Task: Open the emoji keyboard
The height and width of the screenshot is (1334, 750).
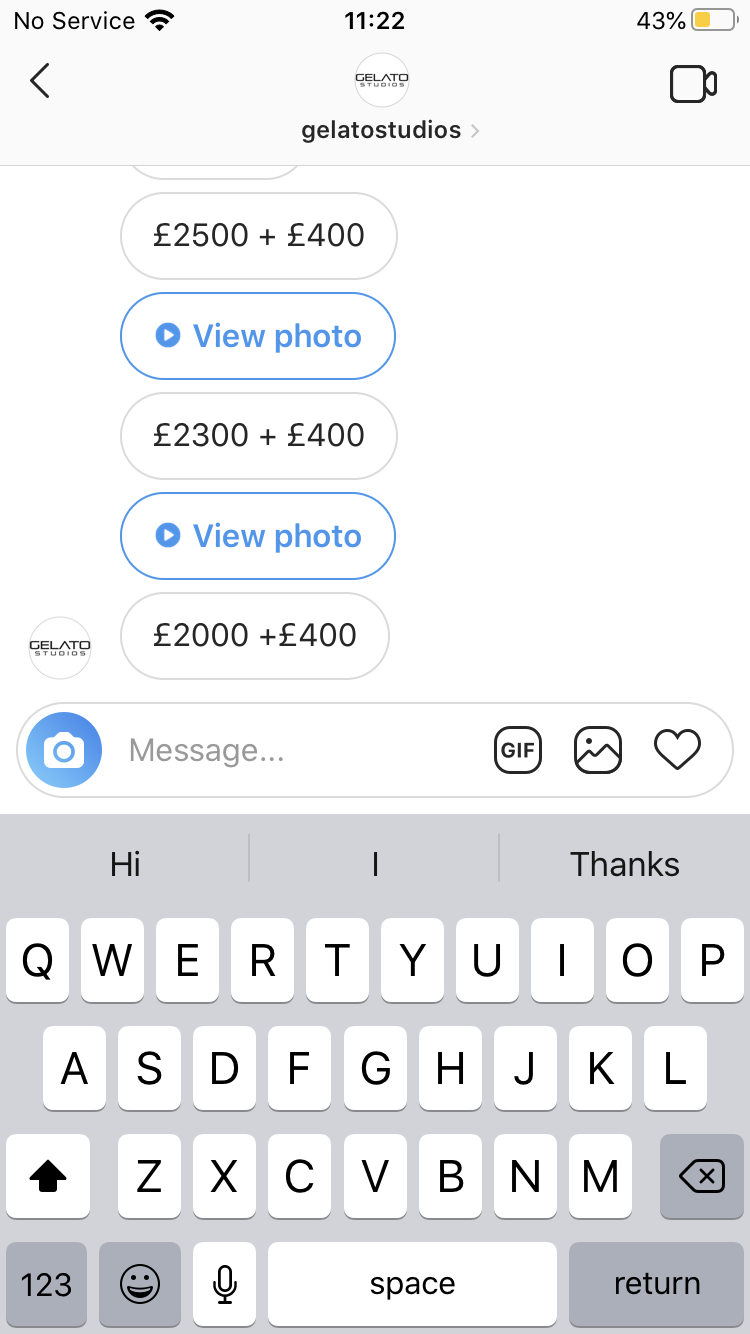Action: (x=140, y=1284)
